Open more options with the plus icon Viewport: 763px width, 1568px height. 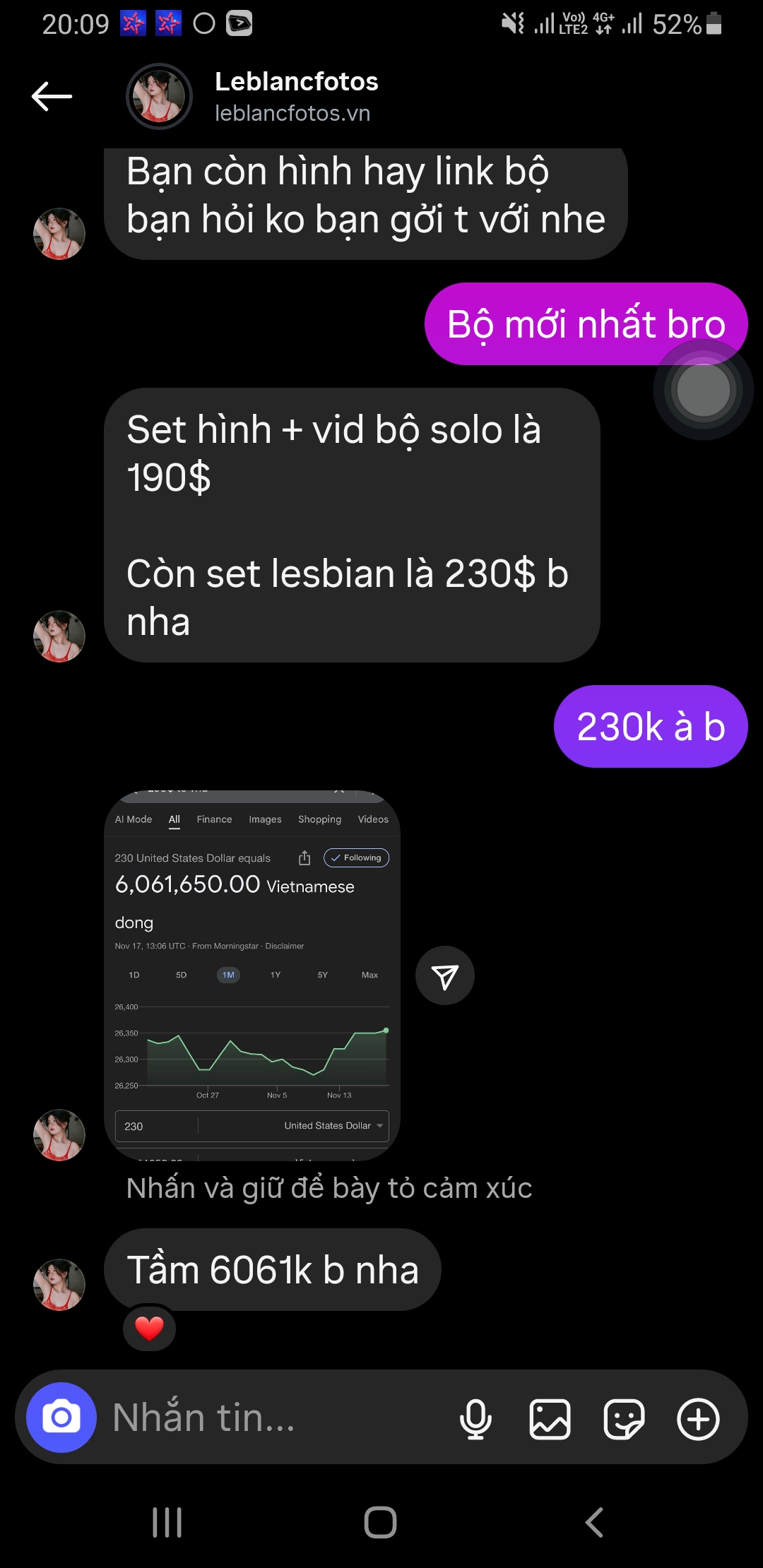click(x=698, y=1418)
